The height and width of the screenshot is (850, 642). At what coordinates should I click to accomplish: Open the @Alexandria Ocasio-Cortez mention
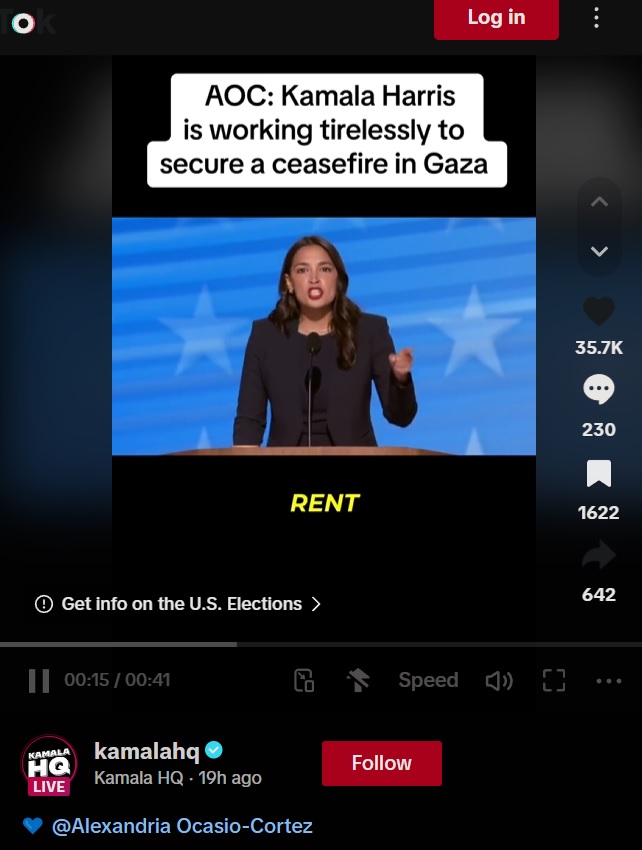182,826
